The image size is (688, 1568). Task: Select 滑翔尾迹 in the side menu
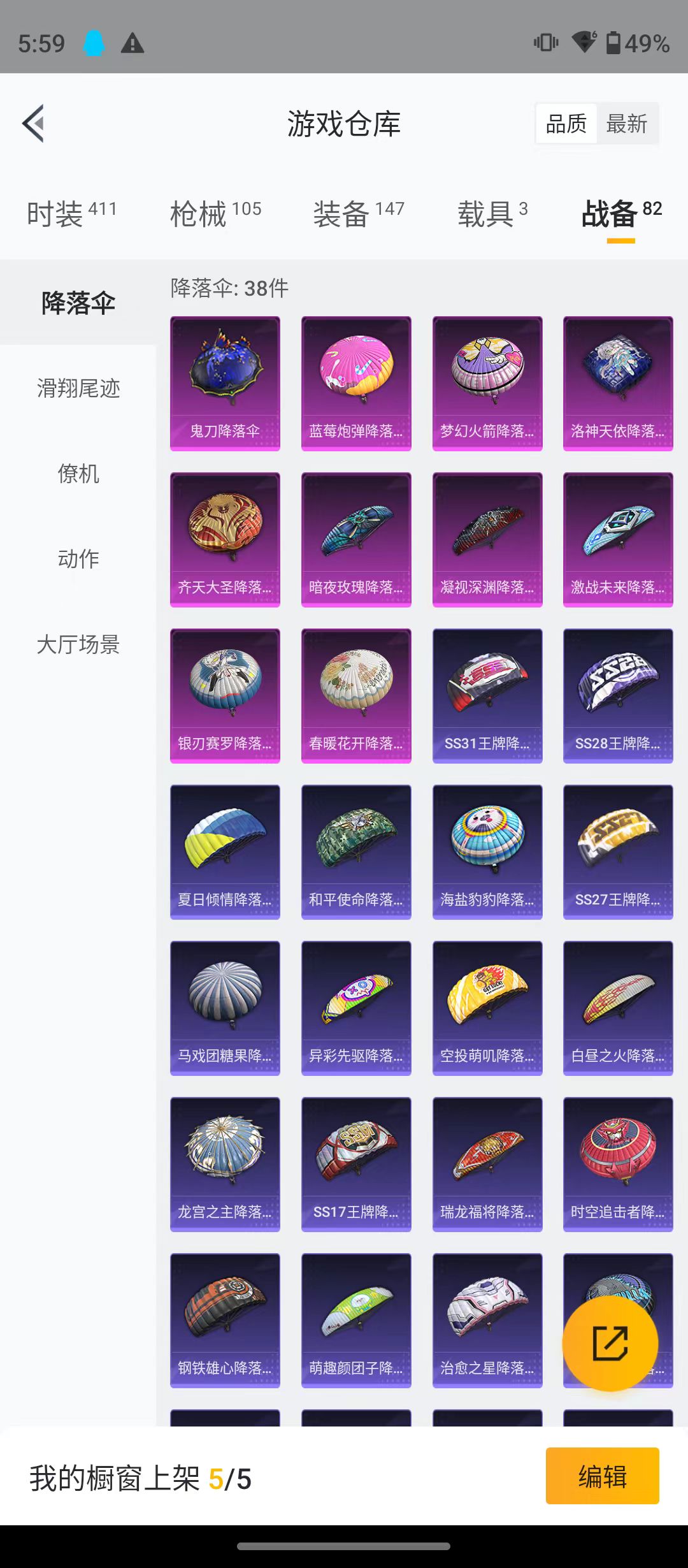click(78, 388)
